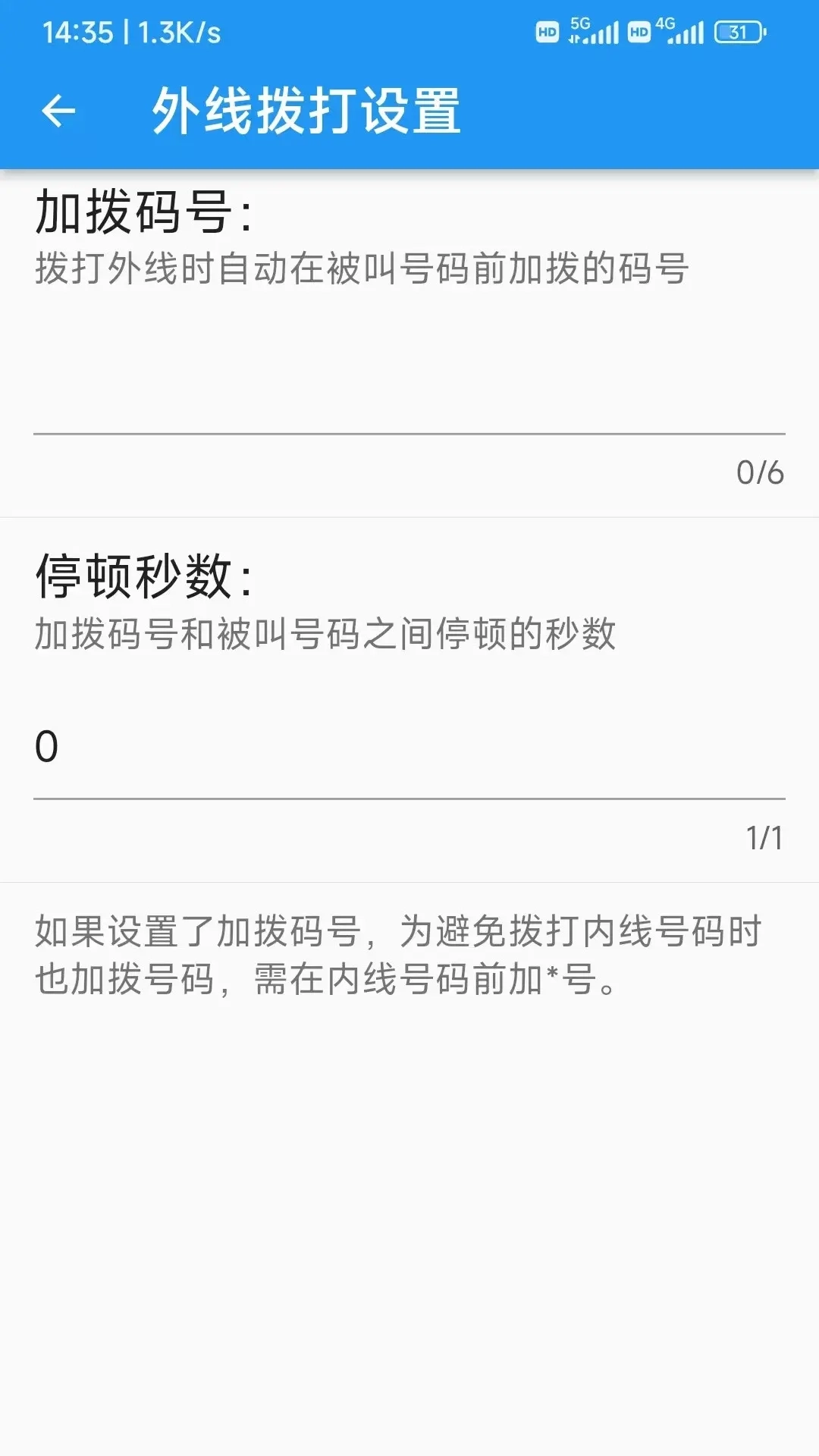Click the 0/6 character counter
Screen dimensions: 819x1456
[761, 472]
